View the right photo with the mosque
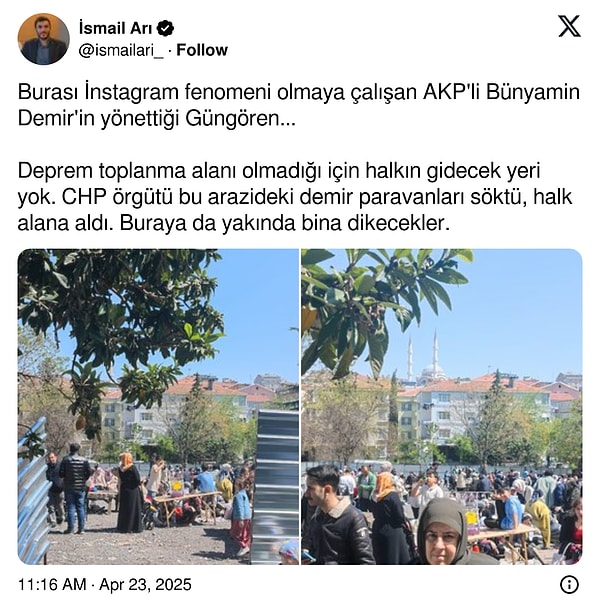 pos(441,406)
